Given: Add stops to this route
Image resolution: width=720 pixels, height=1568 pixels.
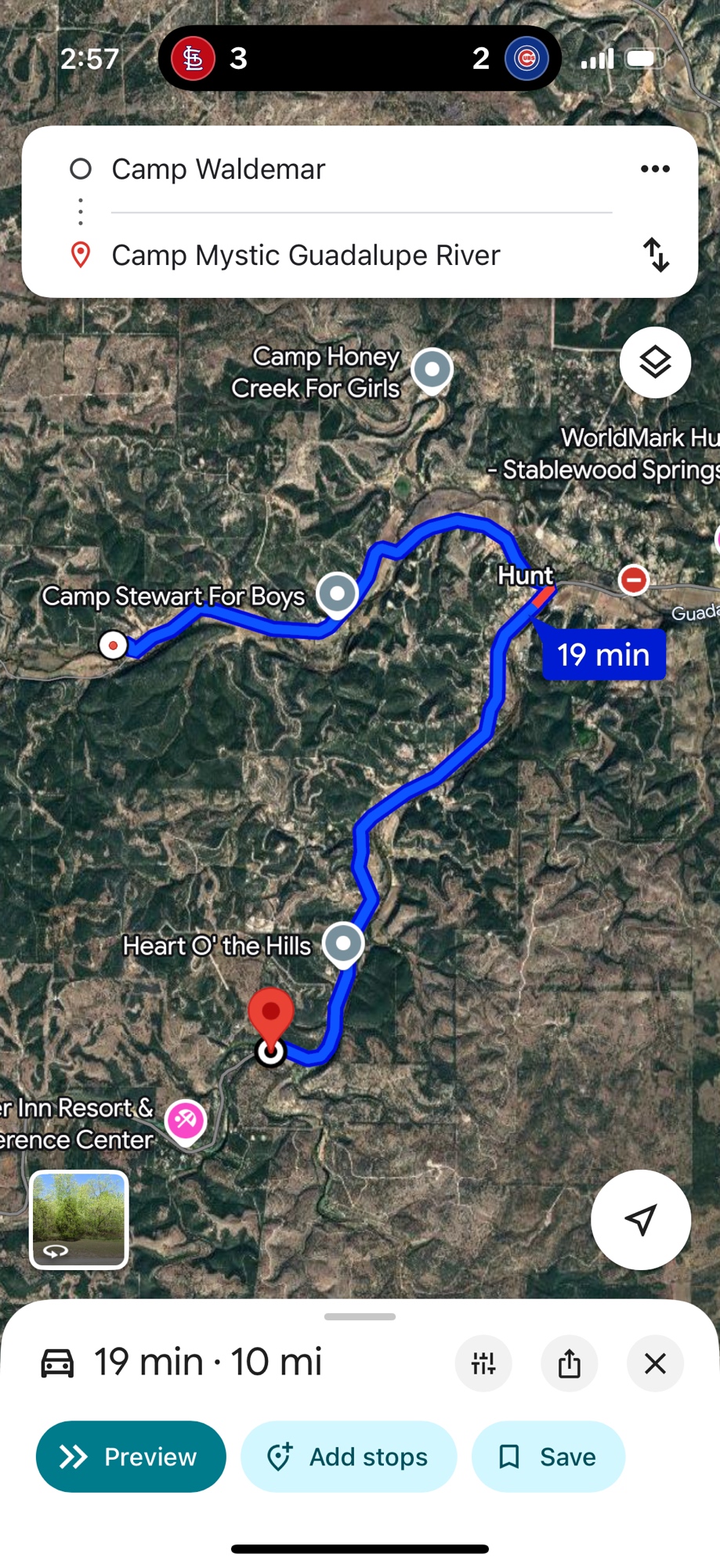Looking at the screenshot, I should point(348,1457).
